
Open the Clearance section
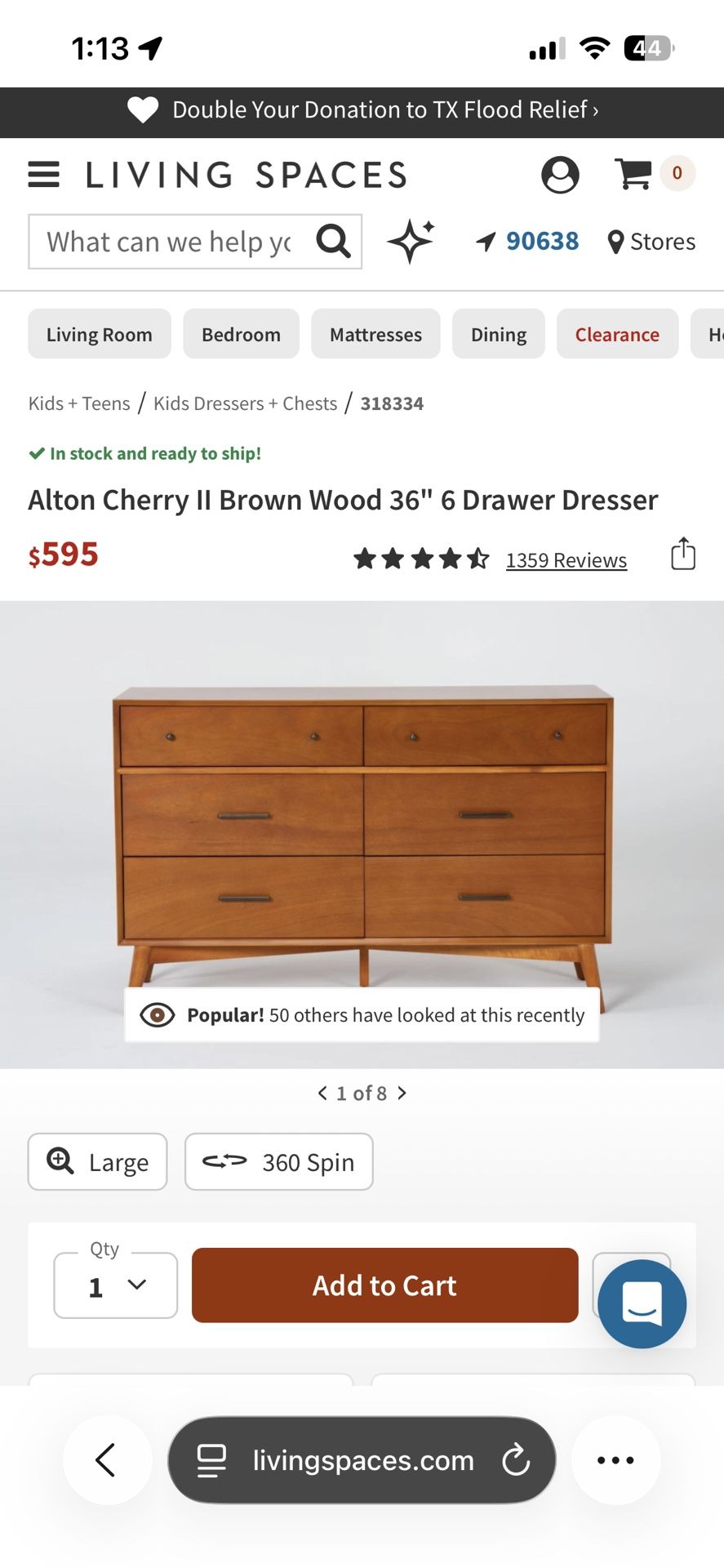(x=617, y=334)
